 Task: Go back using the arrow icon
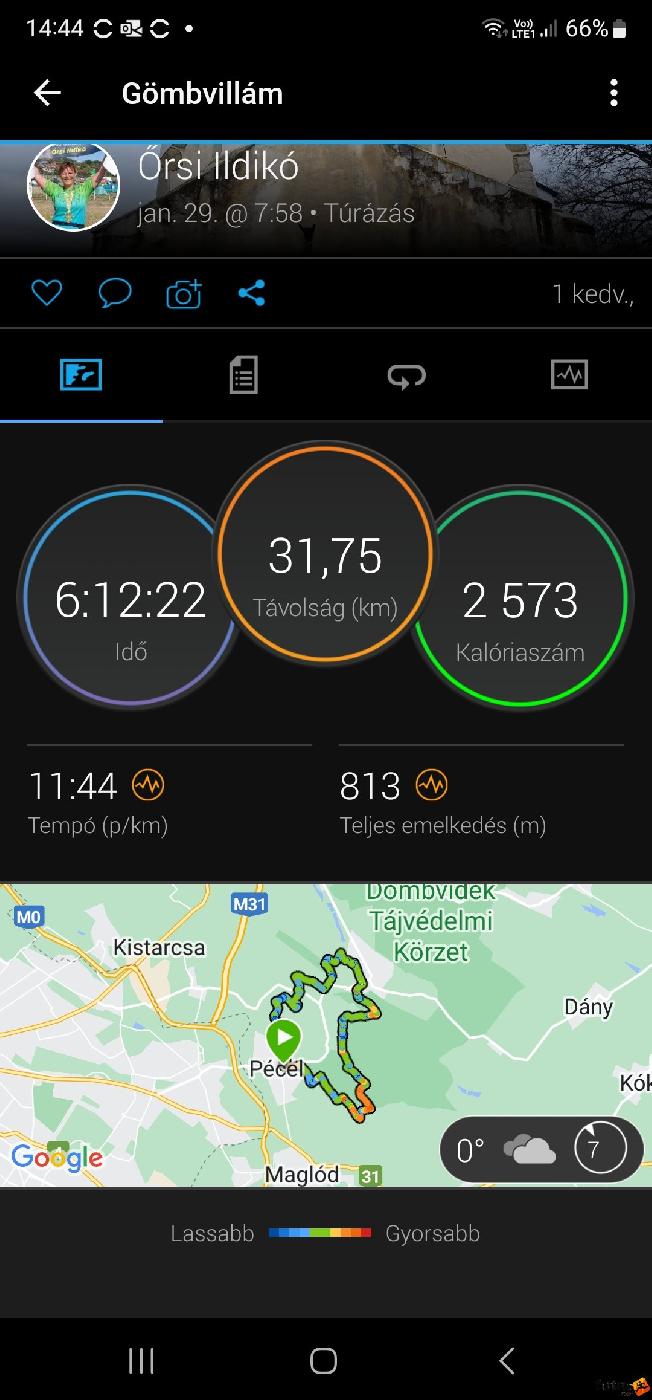pyautogui.click(x=47, y=93)
